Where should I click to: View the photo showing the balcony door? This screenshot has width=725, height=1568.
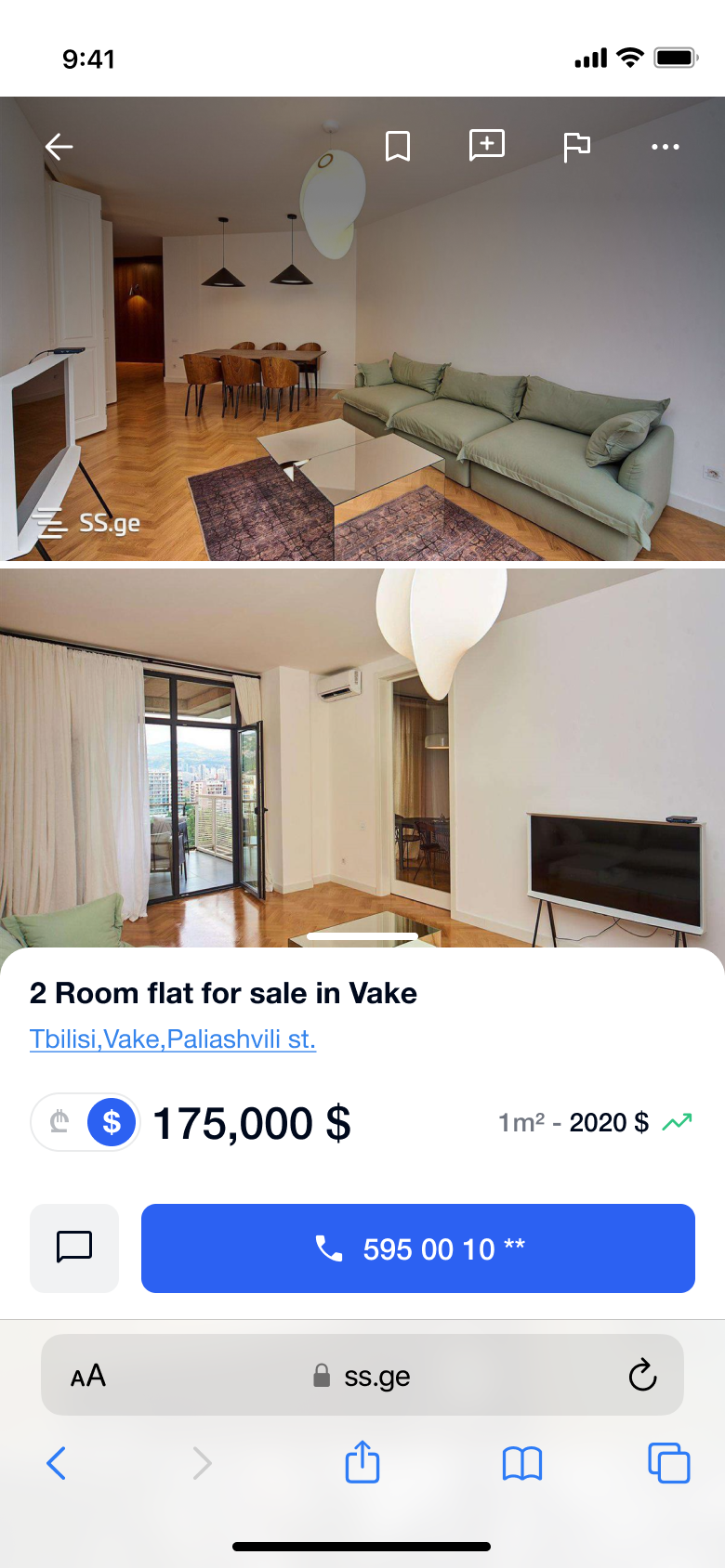click(x=362, y=757)
